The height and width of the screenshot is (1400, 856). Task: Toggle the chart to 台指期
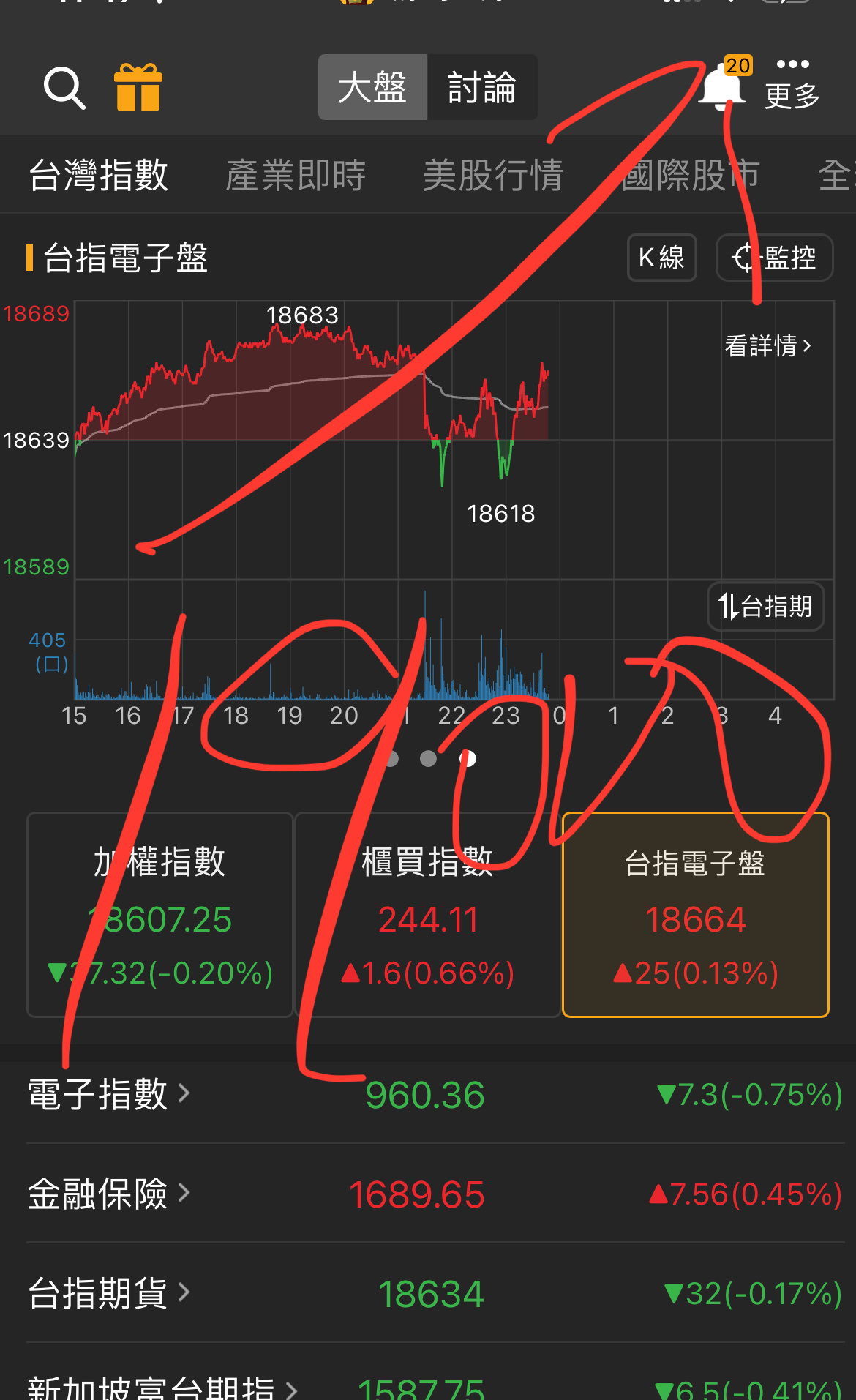pos(765,606)
